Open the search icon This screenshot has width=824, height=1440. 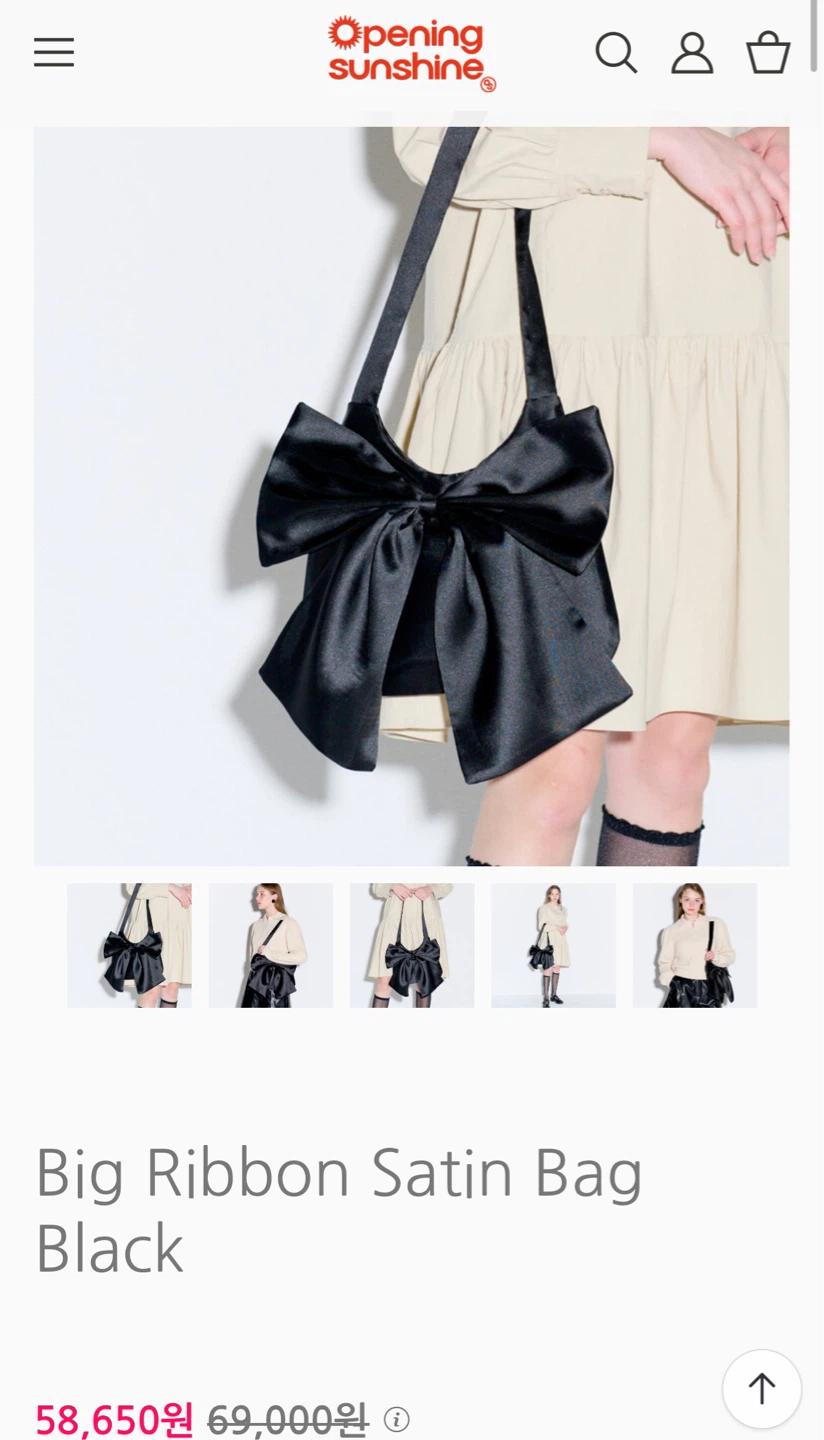tap(616, 52)
